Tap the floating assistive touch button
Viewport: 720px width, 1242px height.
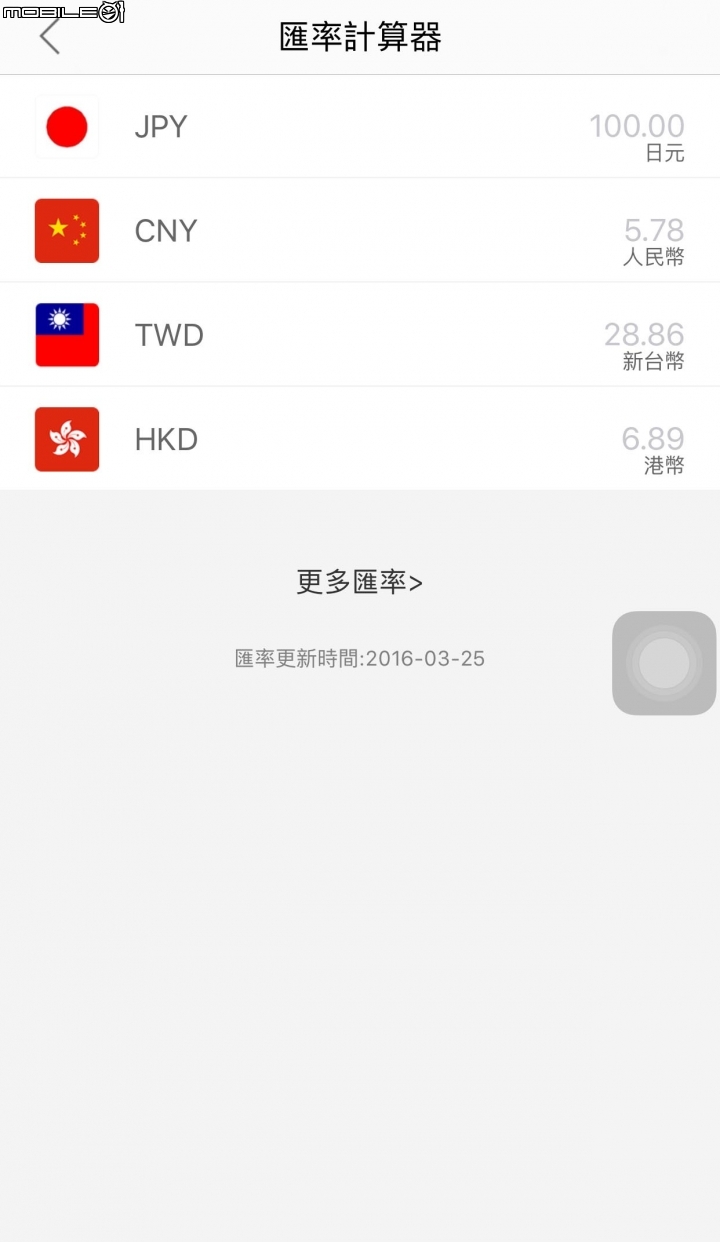point(663,662)
